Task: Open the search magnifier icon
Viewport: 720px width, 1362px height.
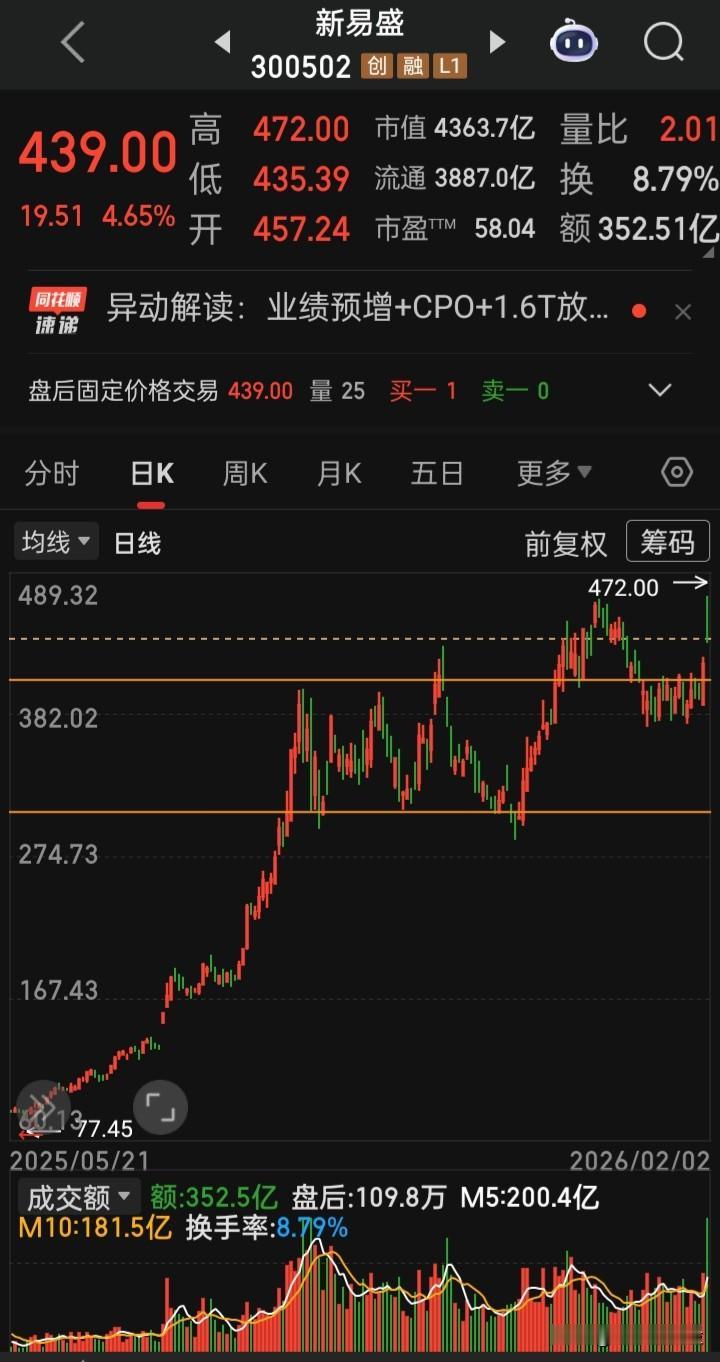Action: pyautogui.click(x=663, y=43)
